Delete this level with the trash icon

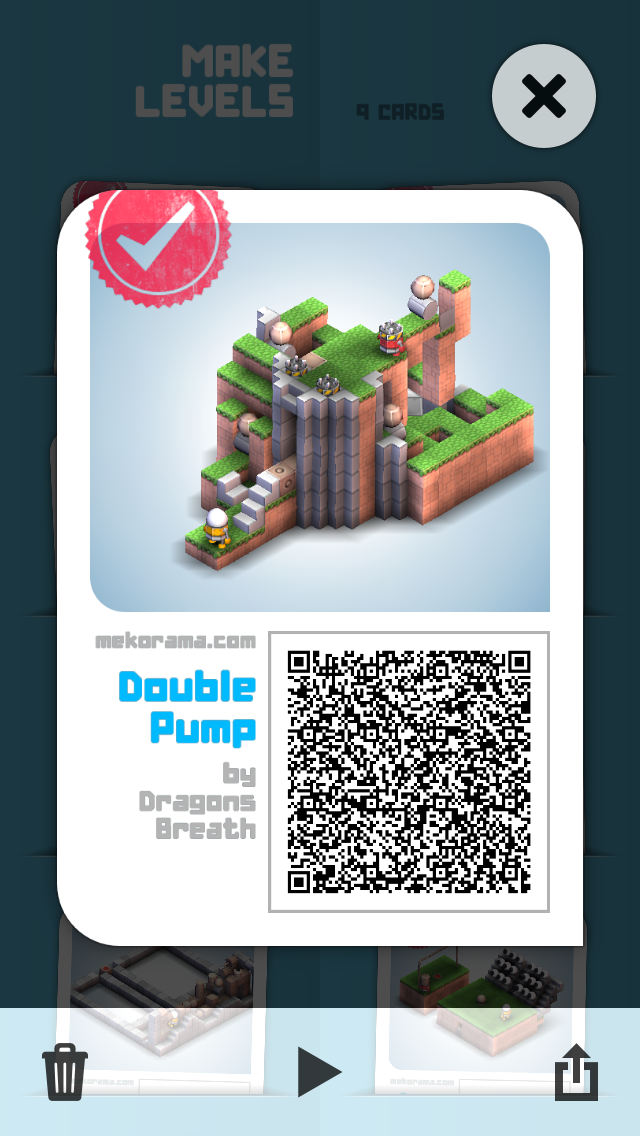(65, 1072)
